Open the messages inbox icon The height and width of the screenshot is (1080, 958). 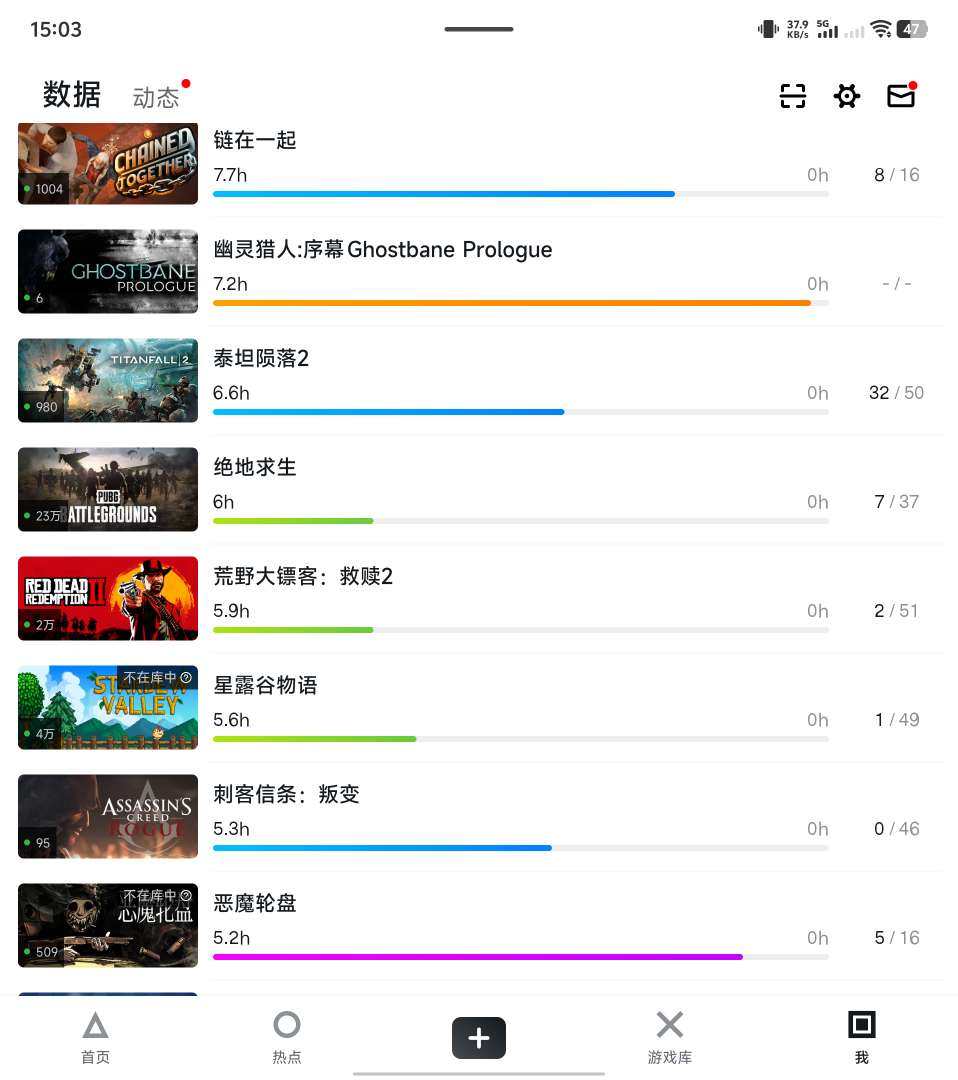pyautogui.click(x=901, y=96)
